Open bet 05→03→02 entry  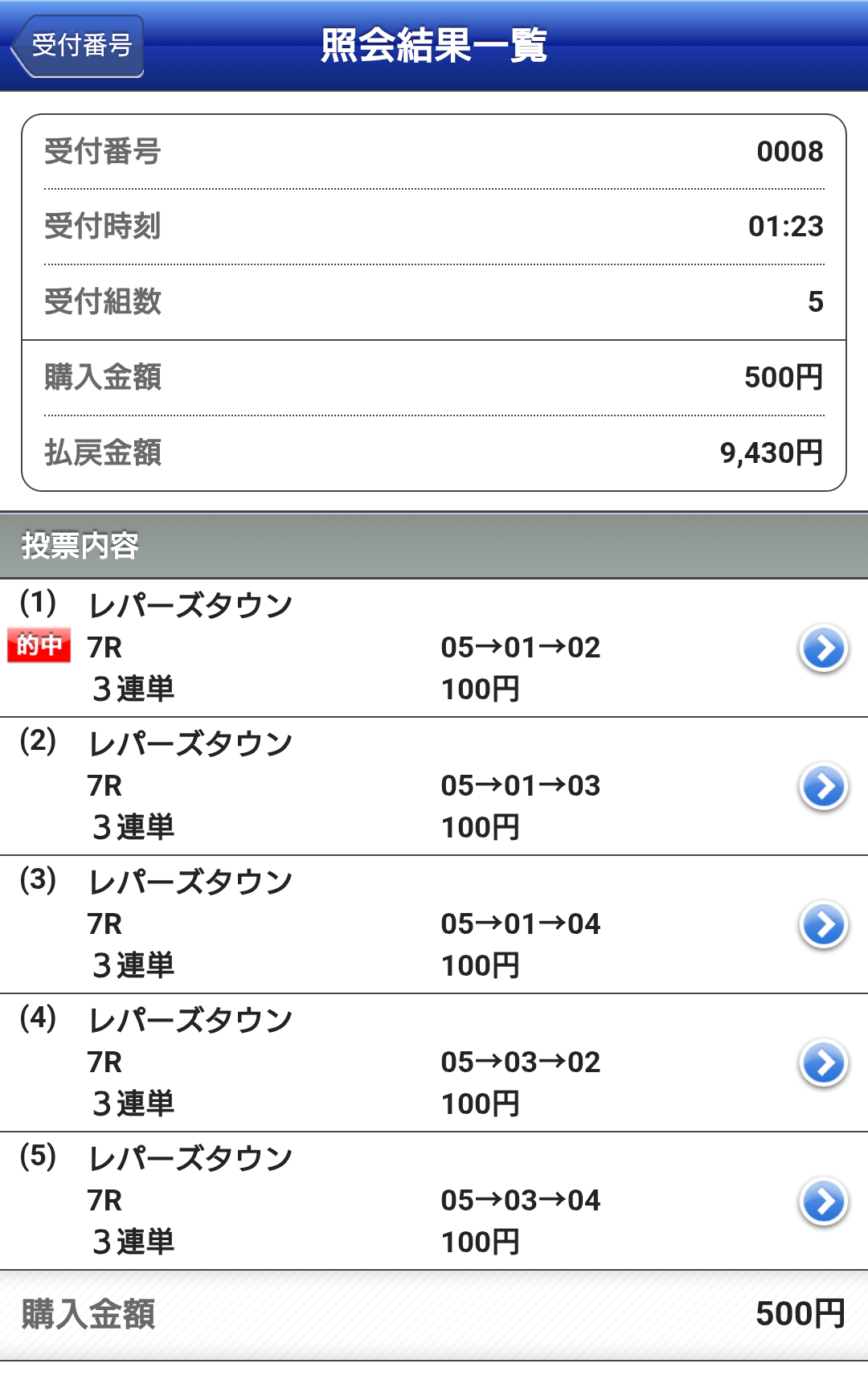(823, 1063)
